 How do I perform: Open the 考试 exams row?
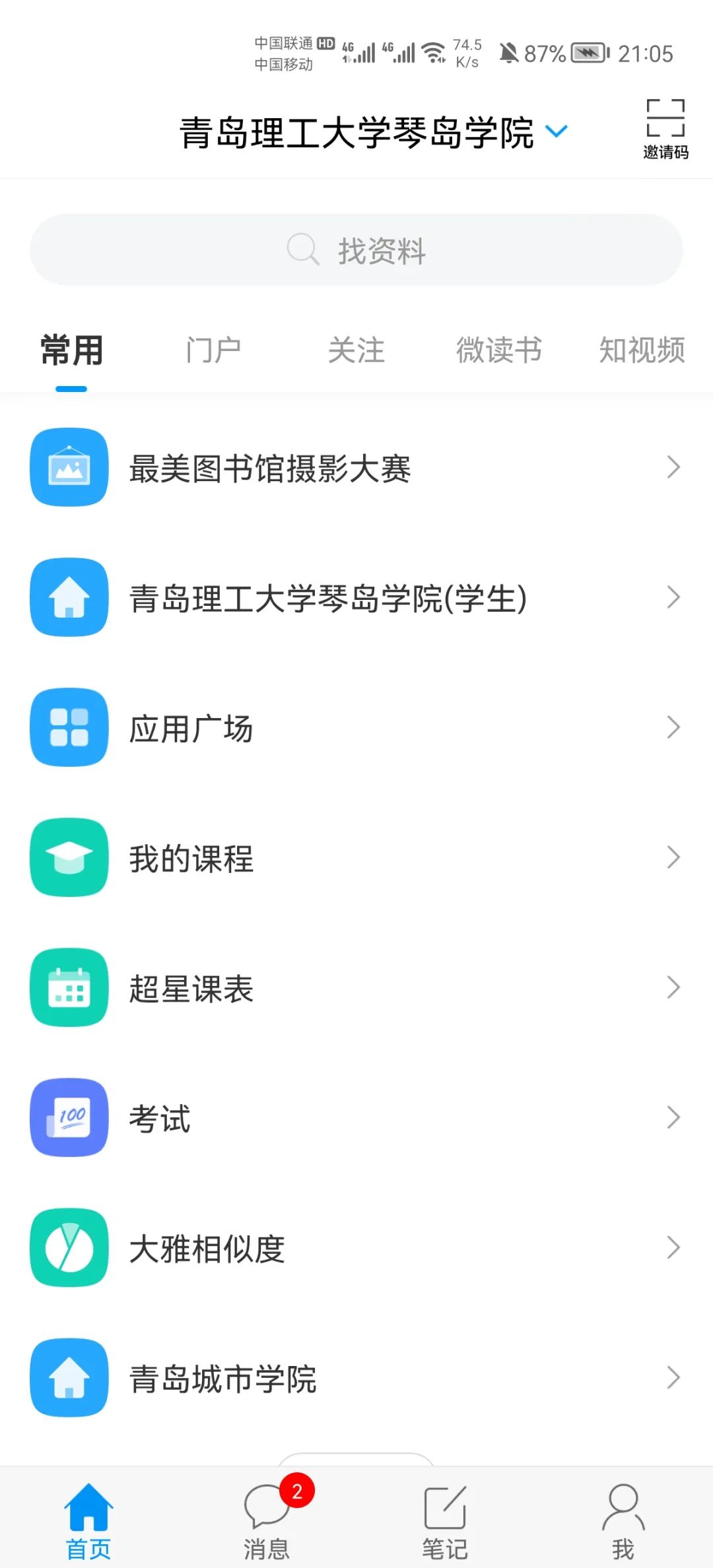coord(356,1117)
